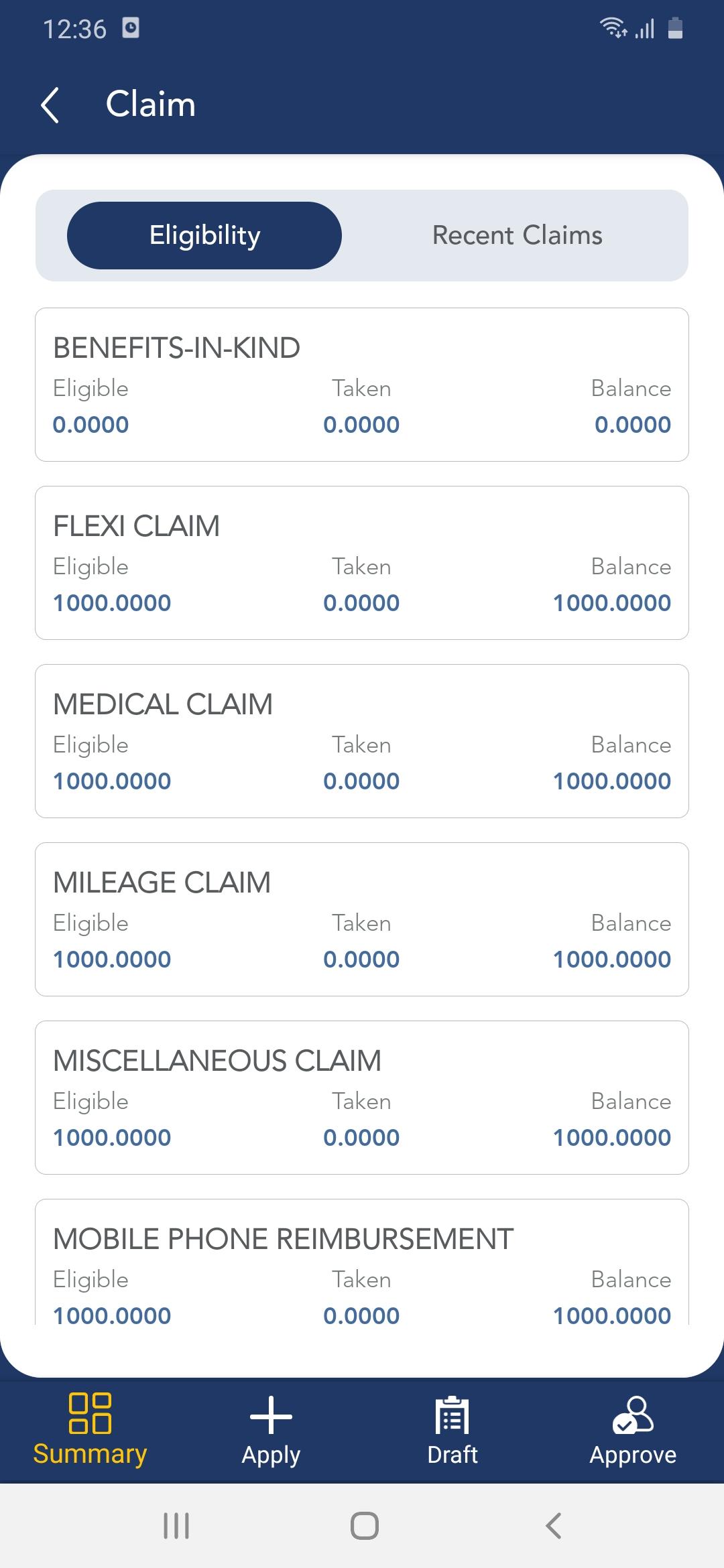724x1568 pixels.
Task: Open the BENEFITS-IN-KIND card
Action: coord(362,385)
